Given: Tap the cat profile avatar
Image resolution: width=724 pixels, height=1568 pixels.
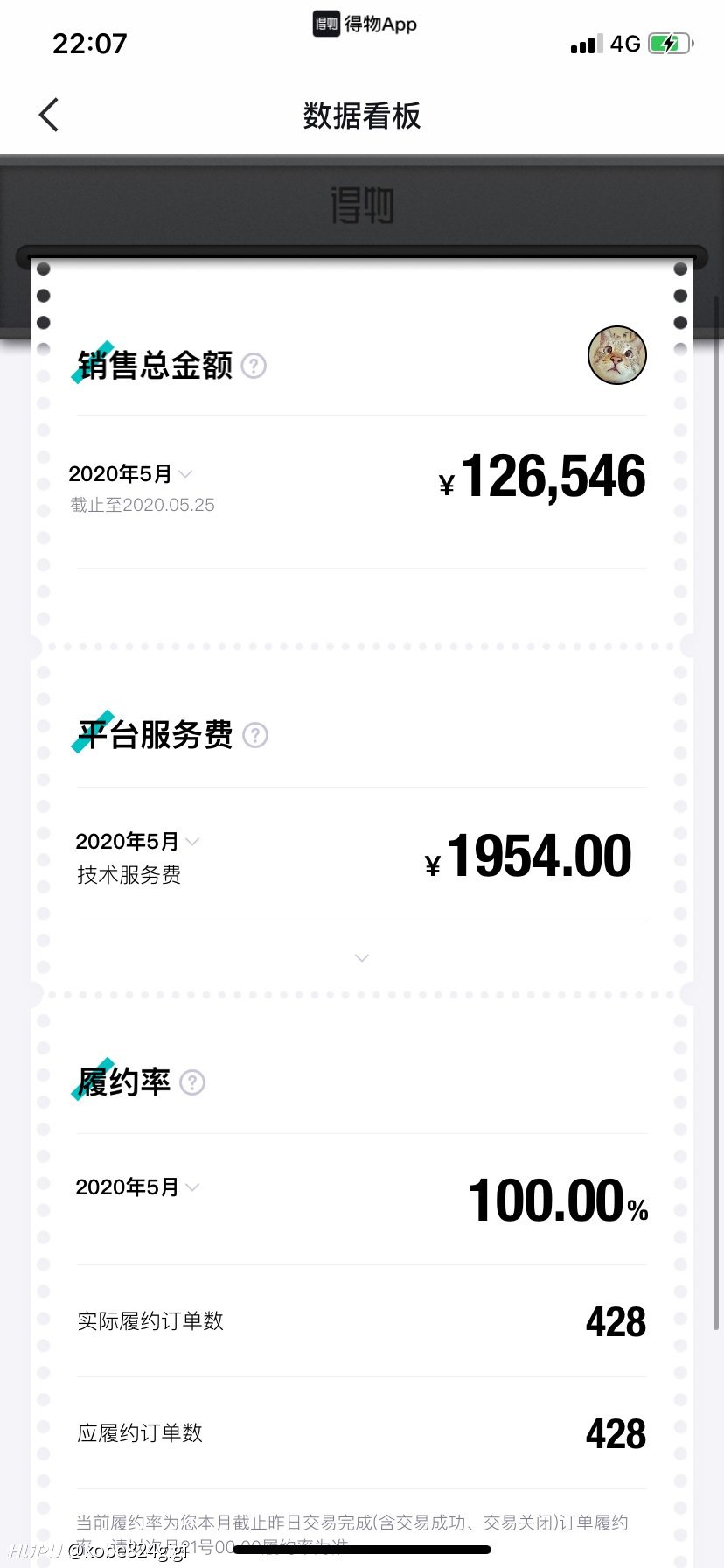Looking at the screenshot, I should coord(617,355).
